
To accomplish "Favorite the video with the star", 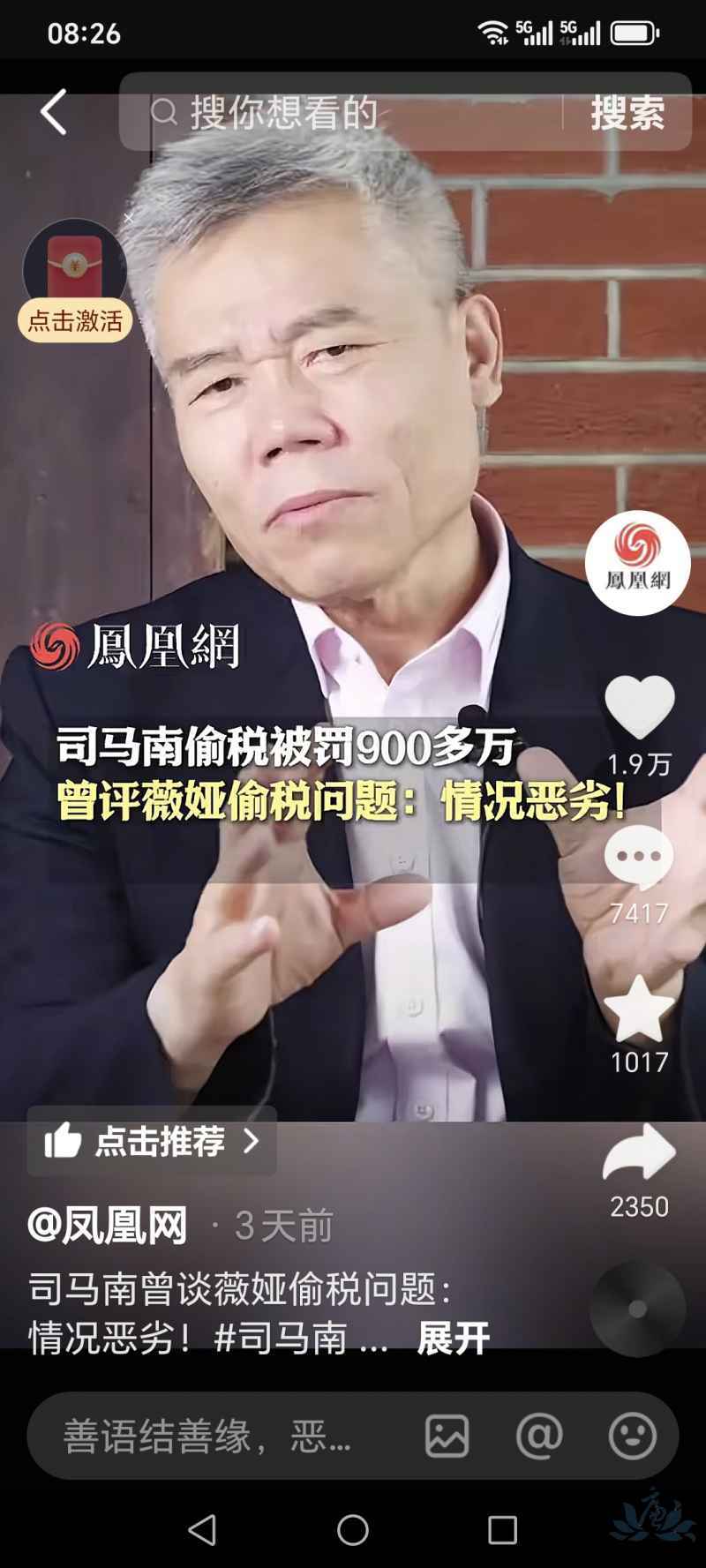I will pos(639,1010).
